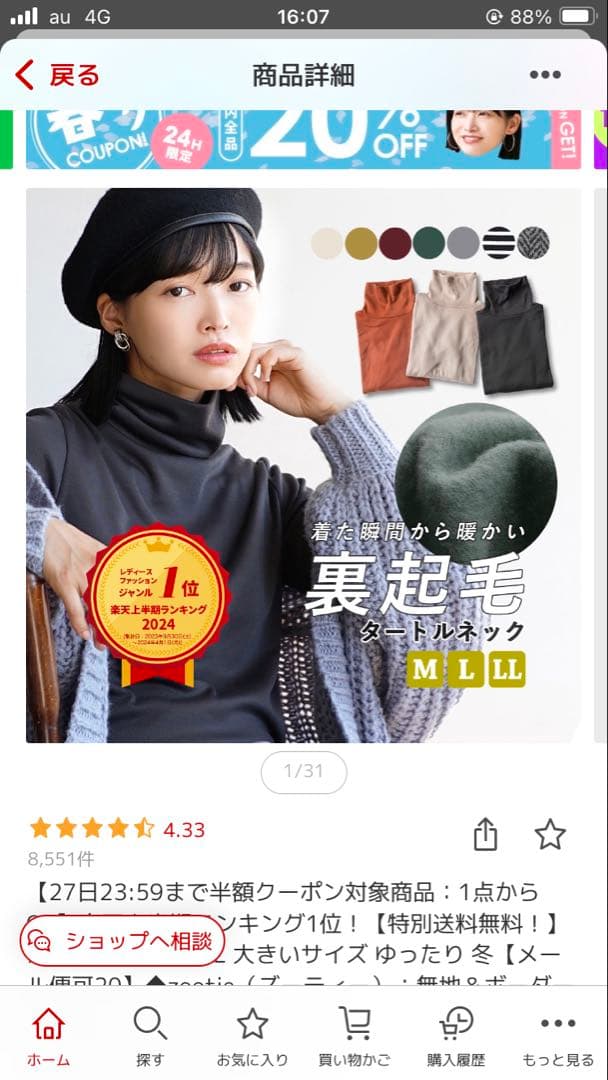Image resolution: width=608 pixels, height=1080 pixels.
Task: Open the 買い物かご cart tab
Action: [355, 1035]
